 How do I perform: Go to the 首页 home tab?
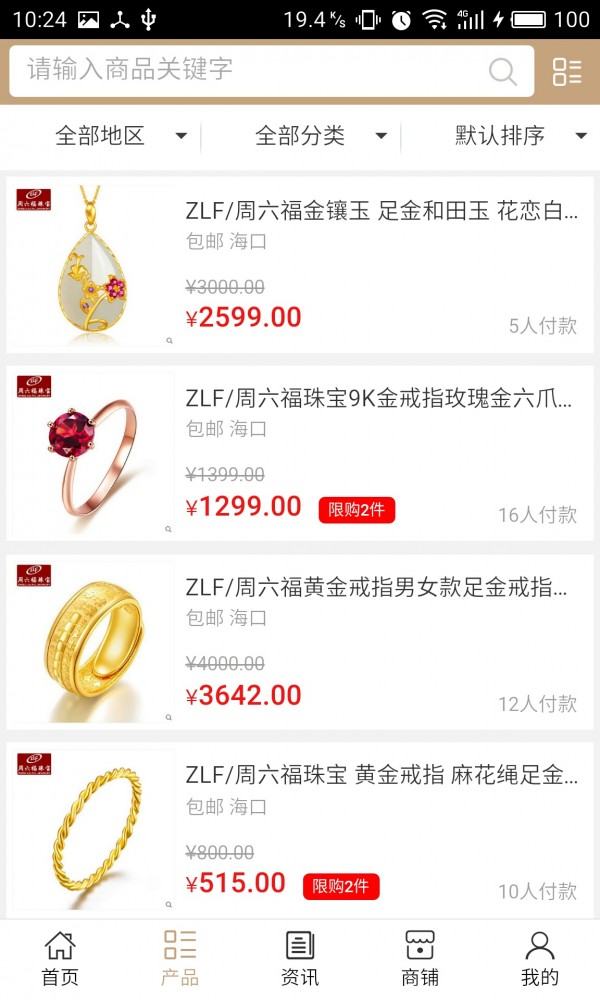tap(60, 958)
